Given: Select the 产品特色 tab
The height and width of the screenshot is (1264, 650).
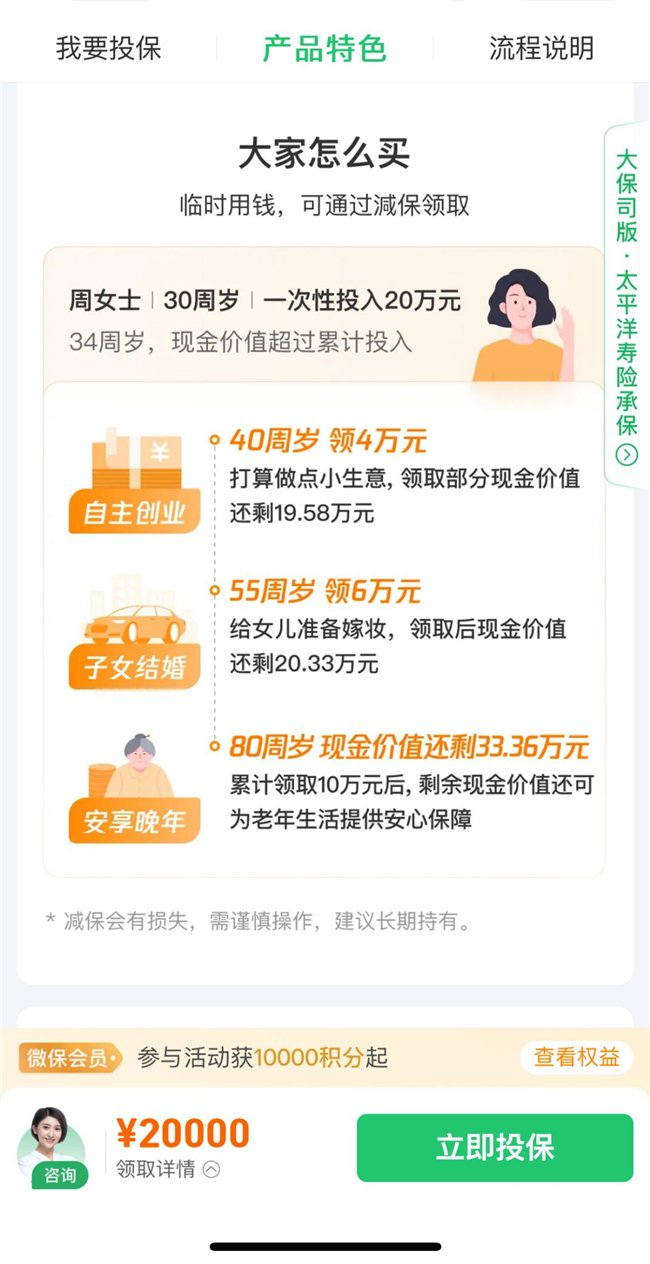Looking at the screenshot, I should (325, 48).
